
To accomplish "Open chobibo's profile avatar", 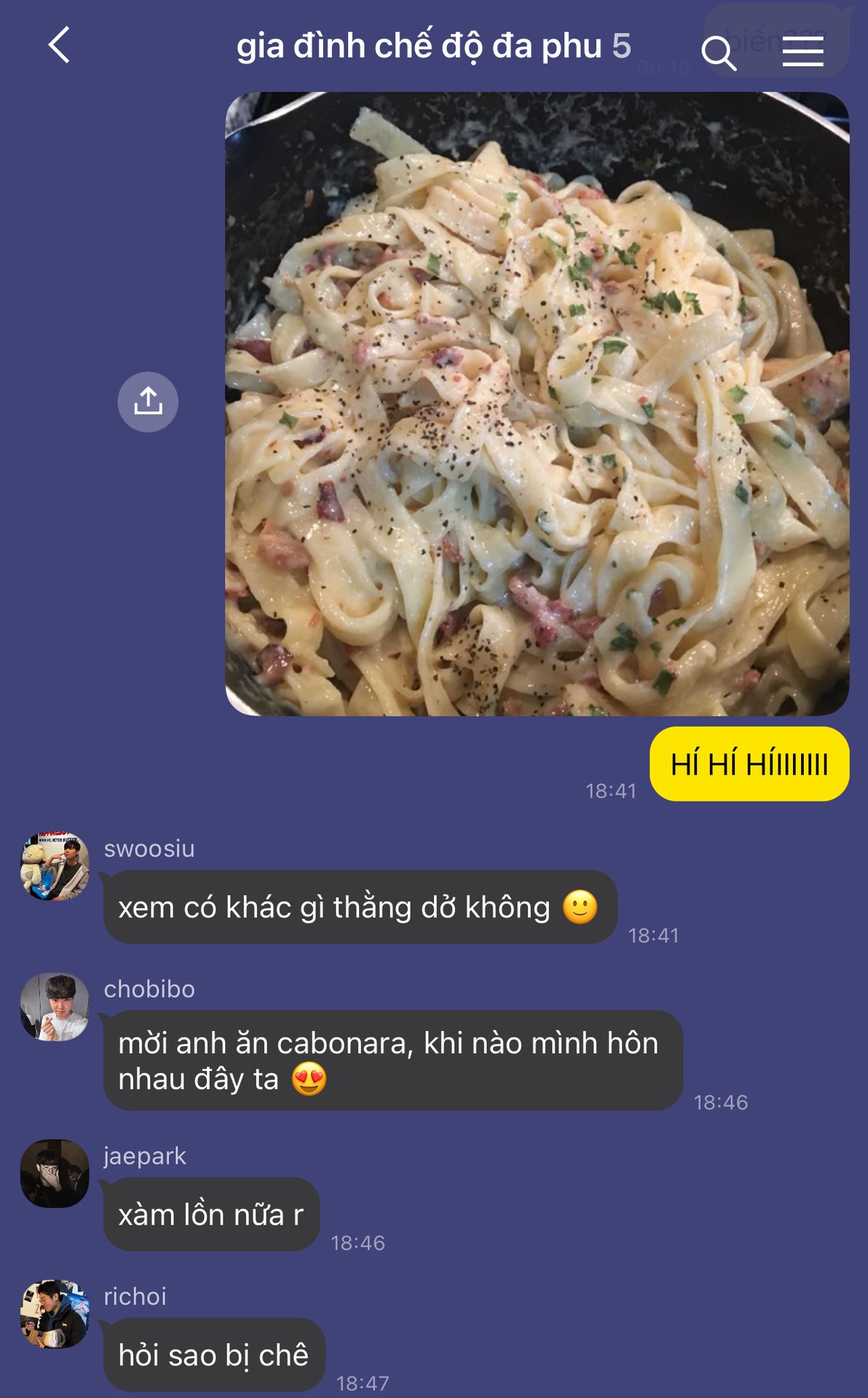I will [55, 1006].
